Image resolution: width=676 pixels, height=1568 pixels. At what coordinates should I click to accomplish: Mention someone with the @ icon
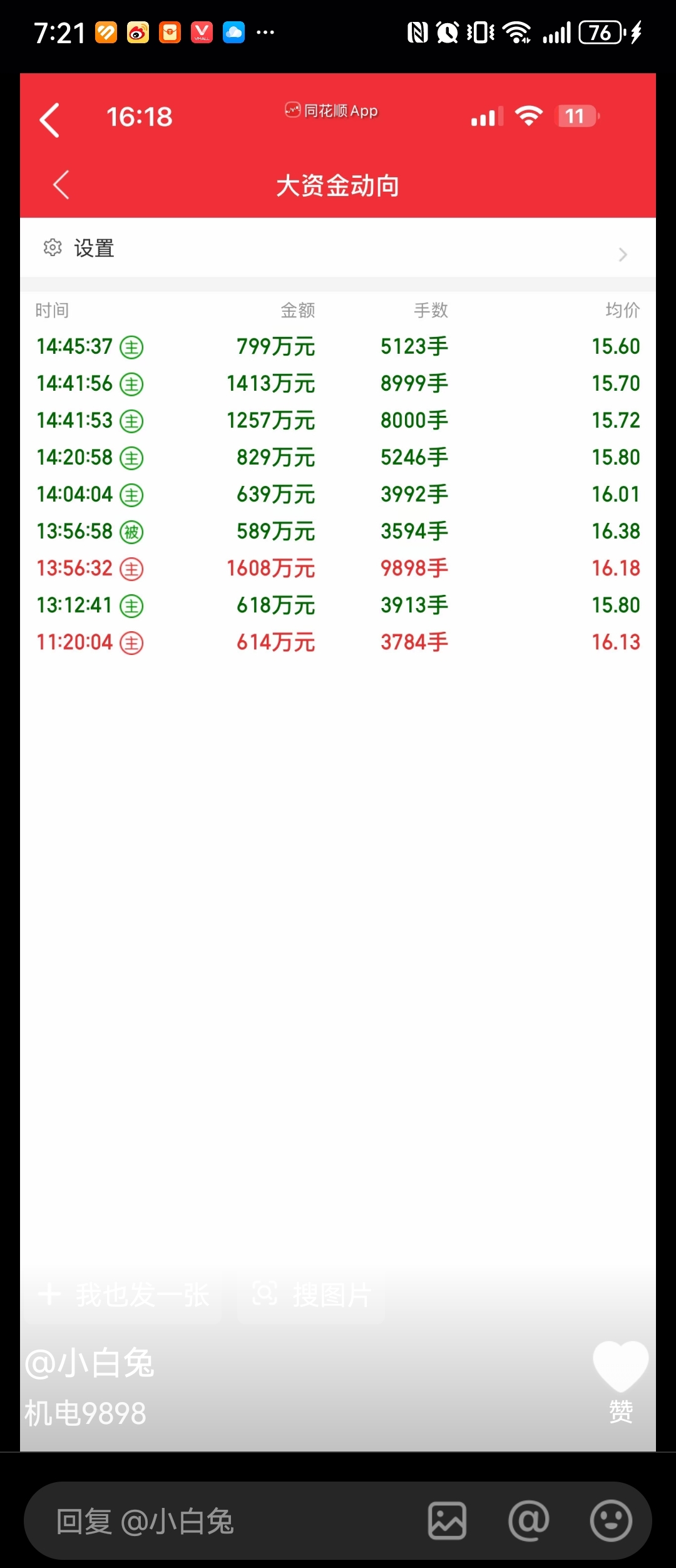coord(529,1520)
